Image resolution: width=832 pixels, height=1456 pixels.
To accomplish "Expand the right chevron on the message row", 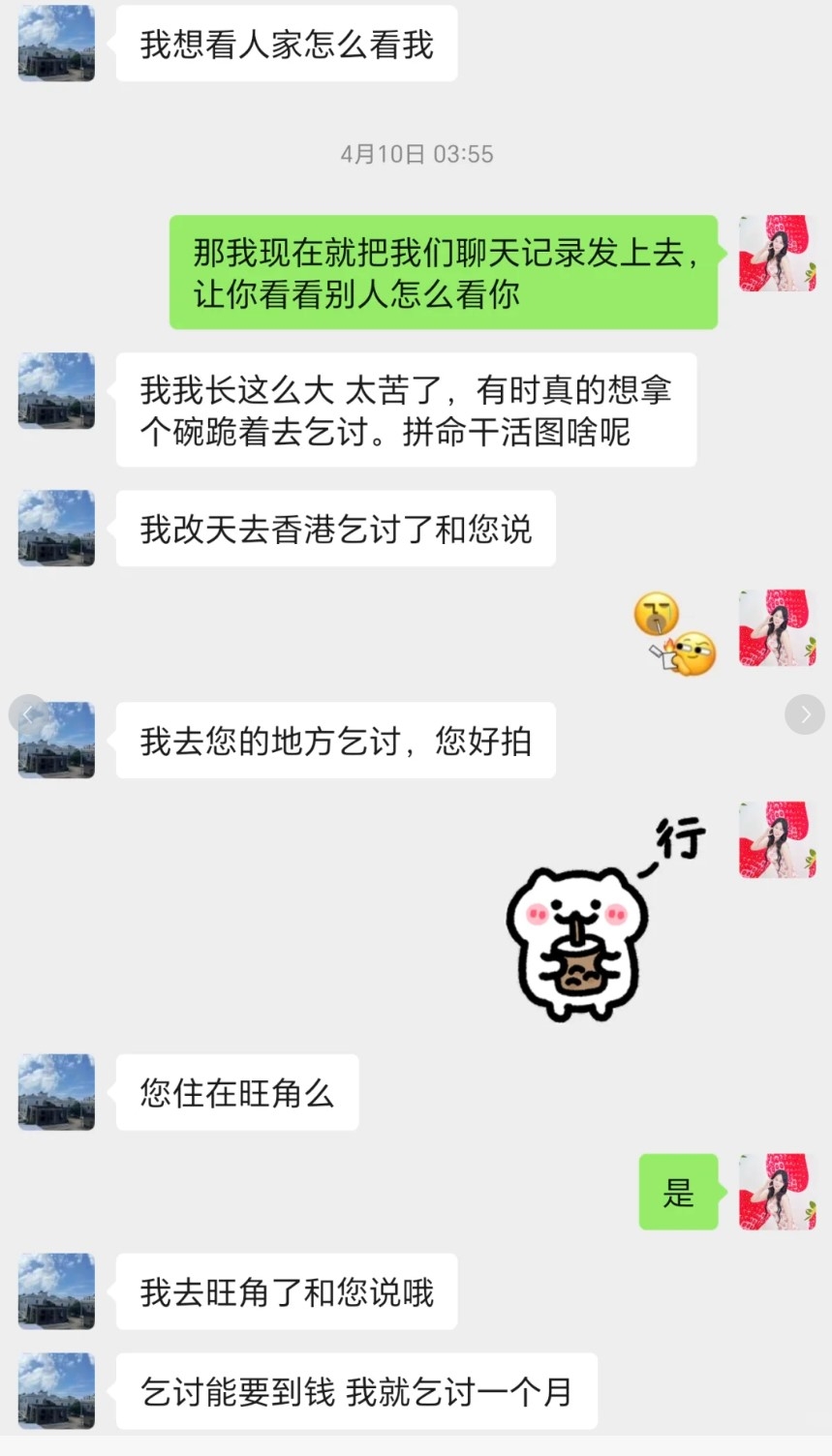I will click(805, 713).
